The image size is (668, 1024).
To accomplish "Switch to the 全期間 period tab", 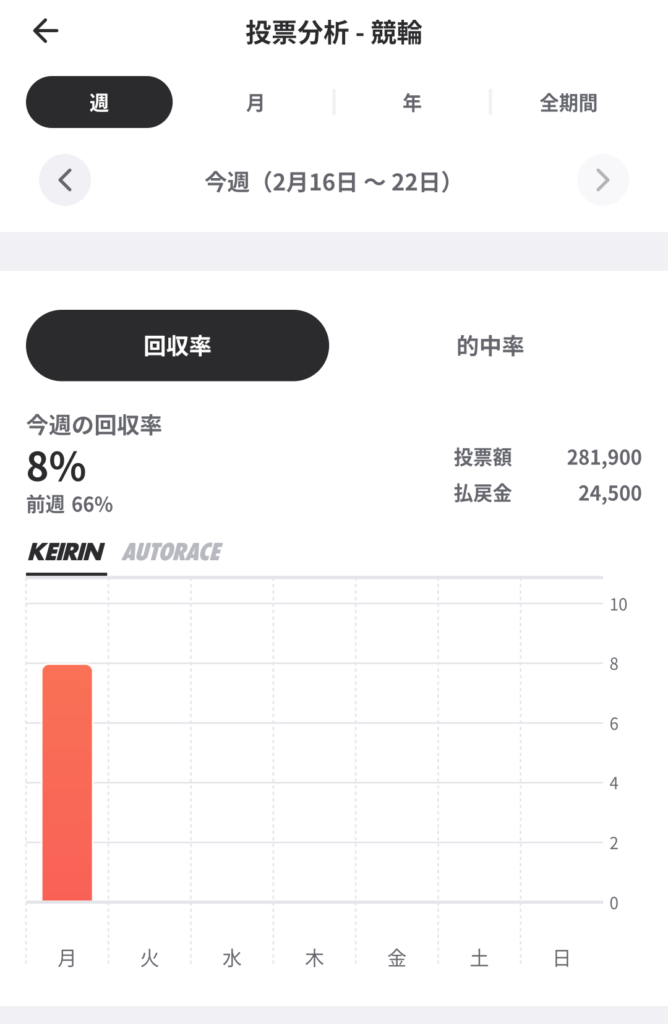I will [x=568, y=102].
